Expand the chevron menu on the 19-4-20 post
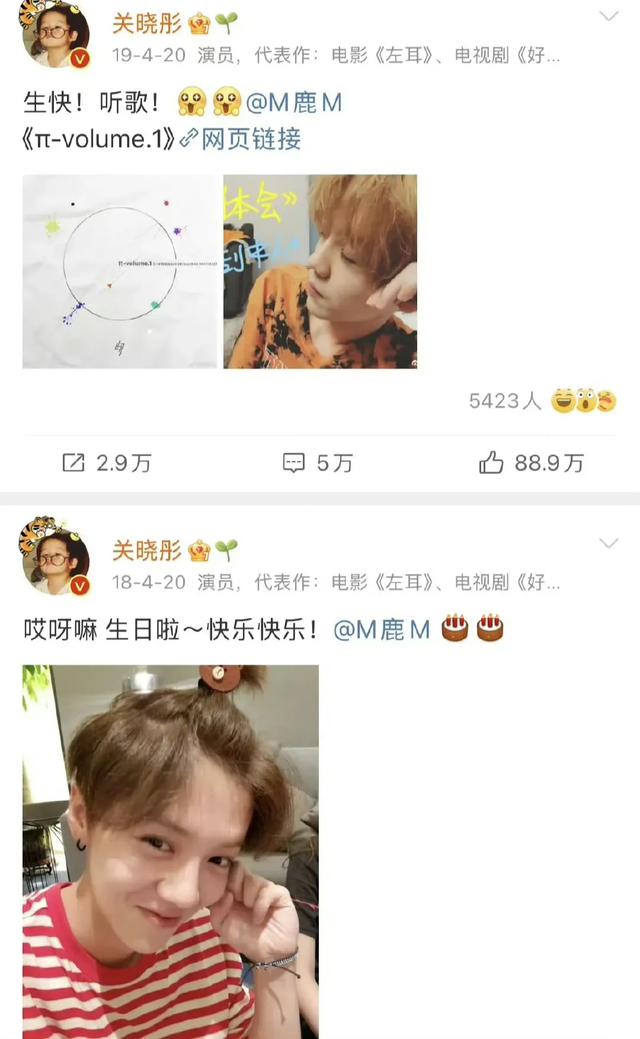Image resolution: width=640 pixels, height=1039 pixels. 608,16
